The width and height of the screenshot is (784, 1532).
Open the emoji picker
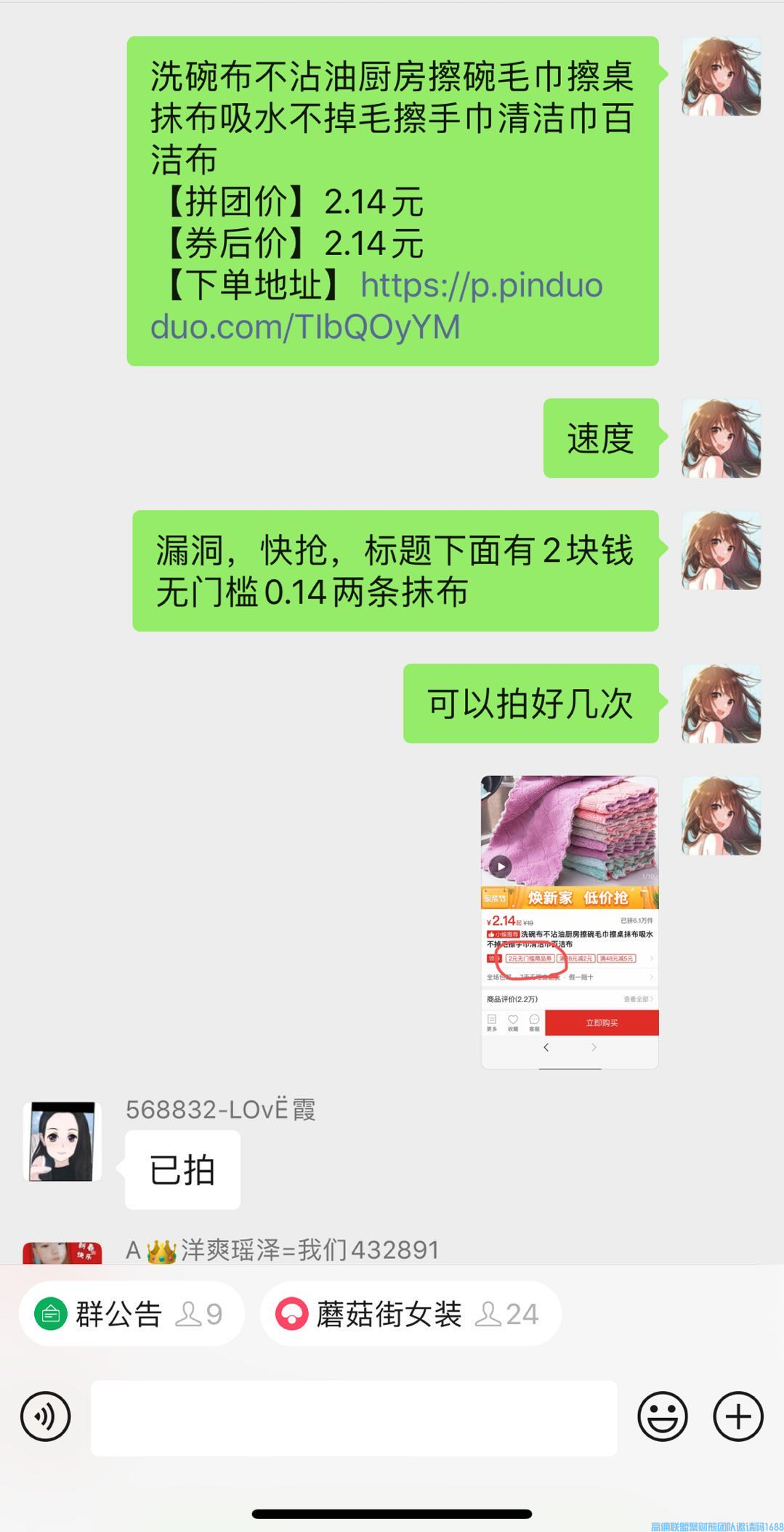click(662, 1416)
